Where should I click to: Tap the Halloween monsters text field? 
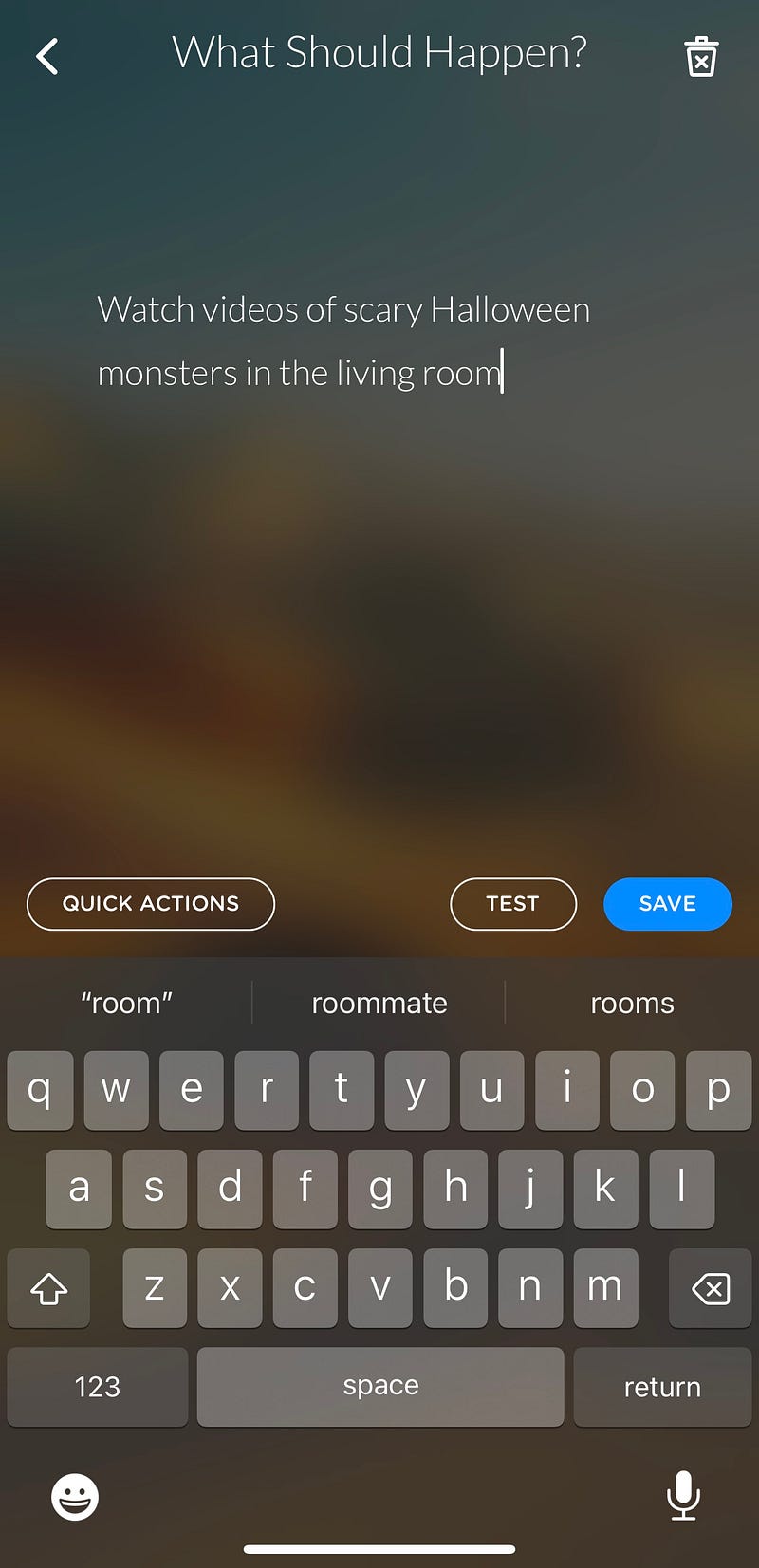point(343,341)
